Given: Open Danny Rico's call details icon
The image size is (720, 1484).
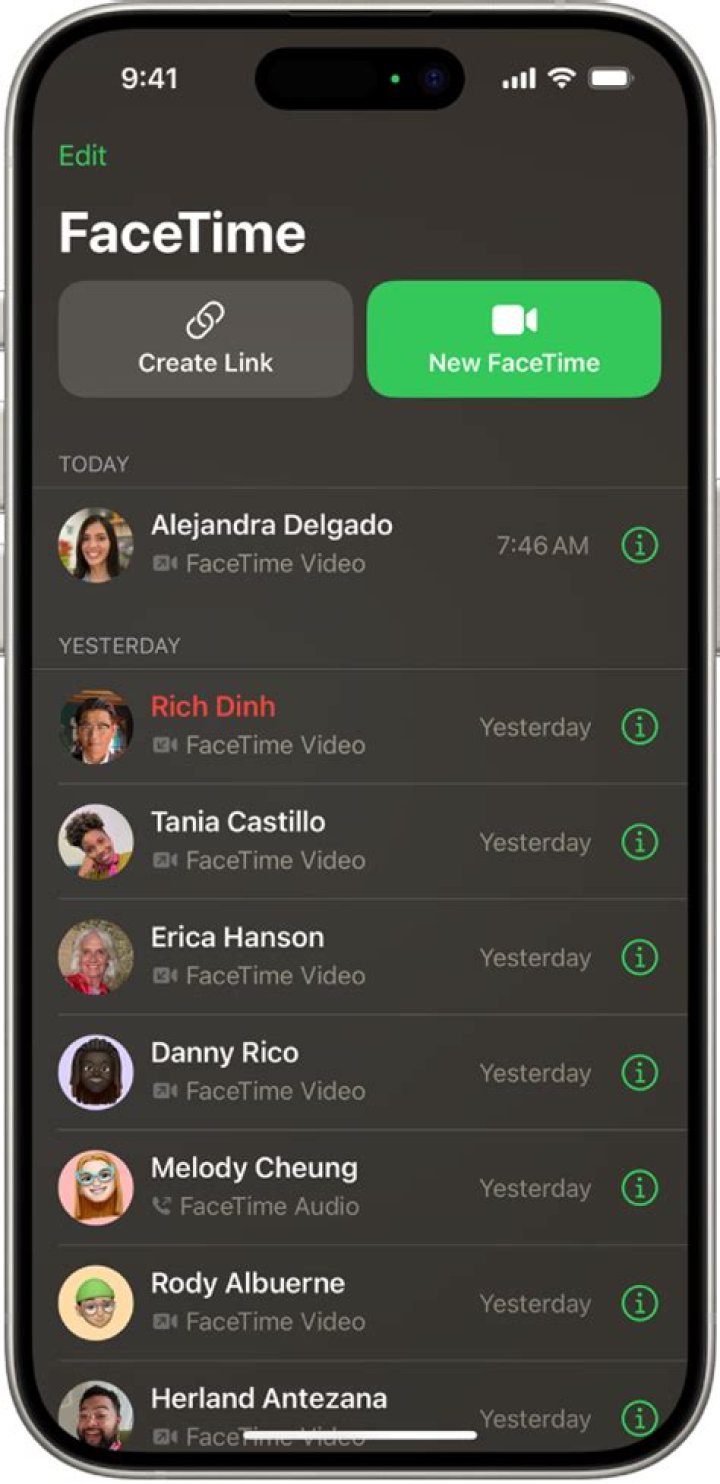Looking at the screenshot, I should 640,1073.
